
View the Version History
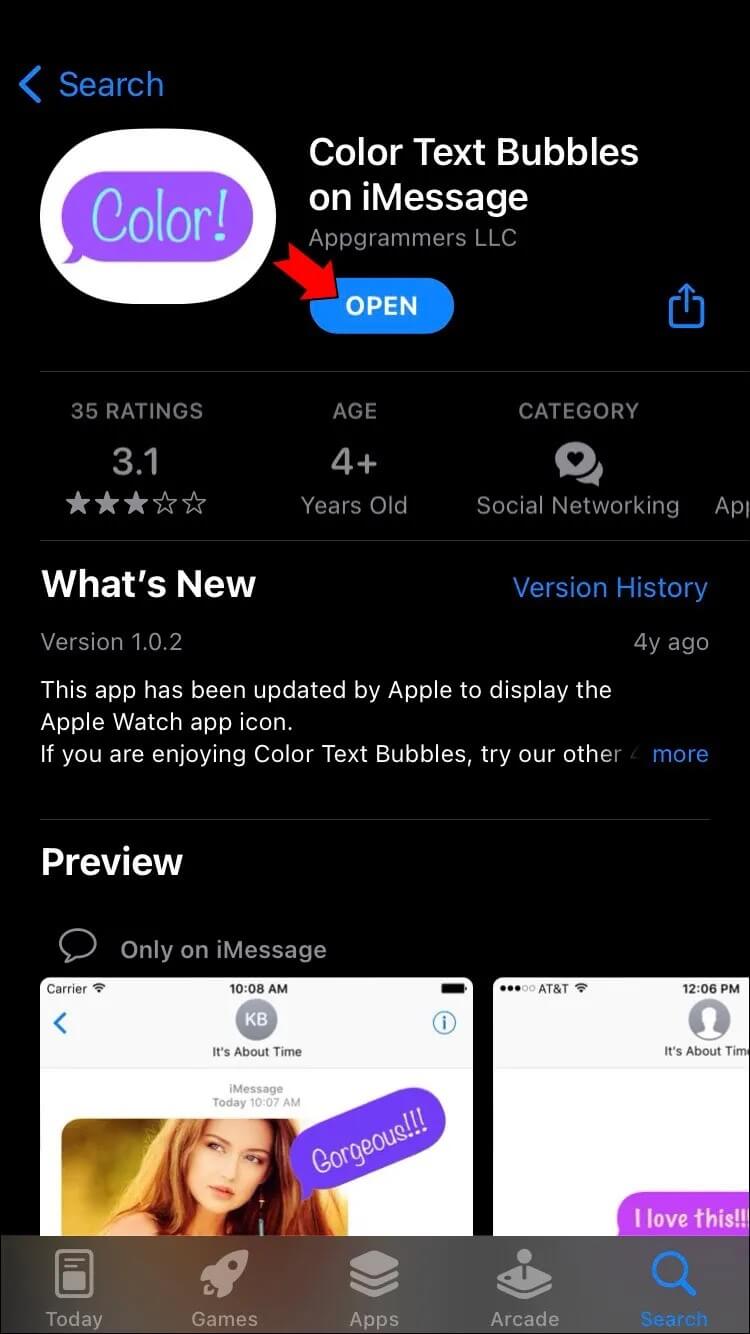(609, 588)
